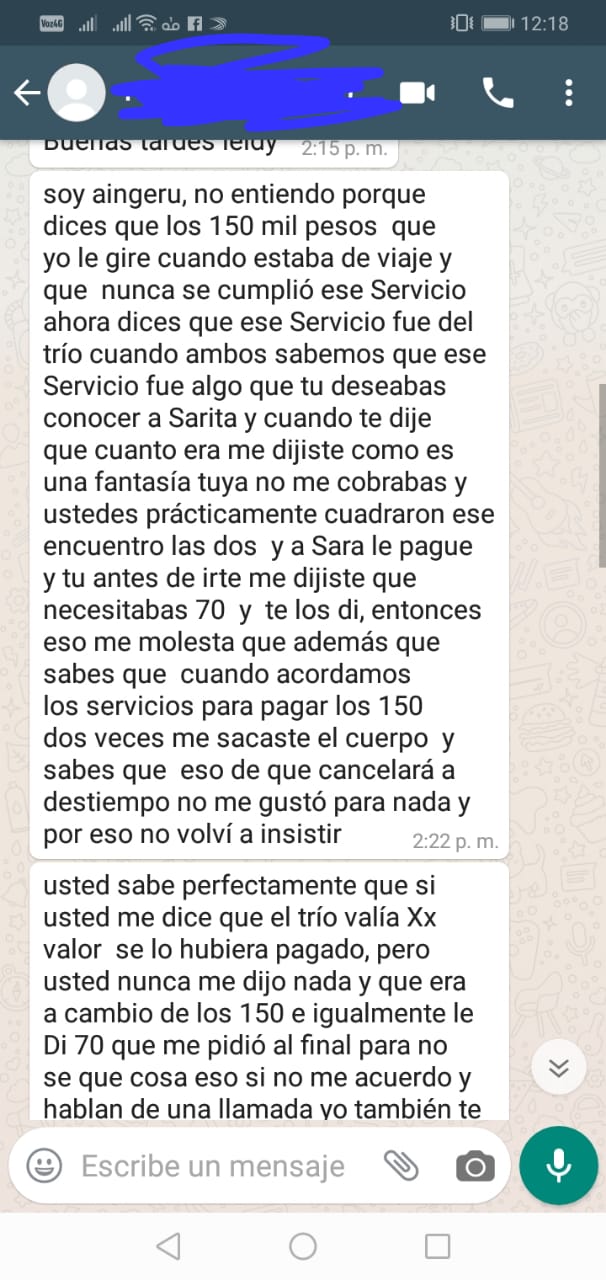Start a video call
Screen dimensions: 606x1280
coord(417,93)
